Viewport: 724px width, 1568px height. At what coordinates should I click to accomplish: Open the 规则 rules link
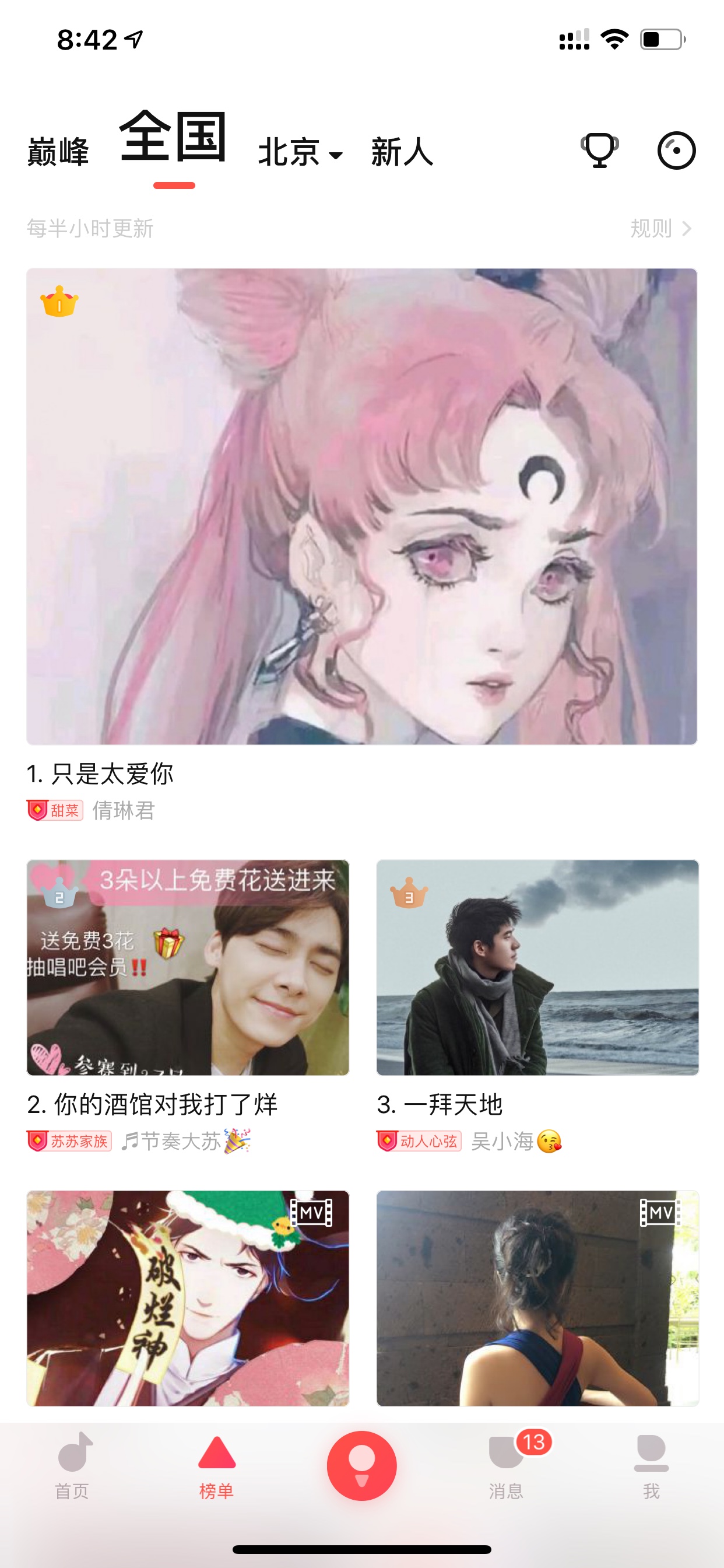tap(660, 228)
